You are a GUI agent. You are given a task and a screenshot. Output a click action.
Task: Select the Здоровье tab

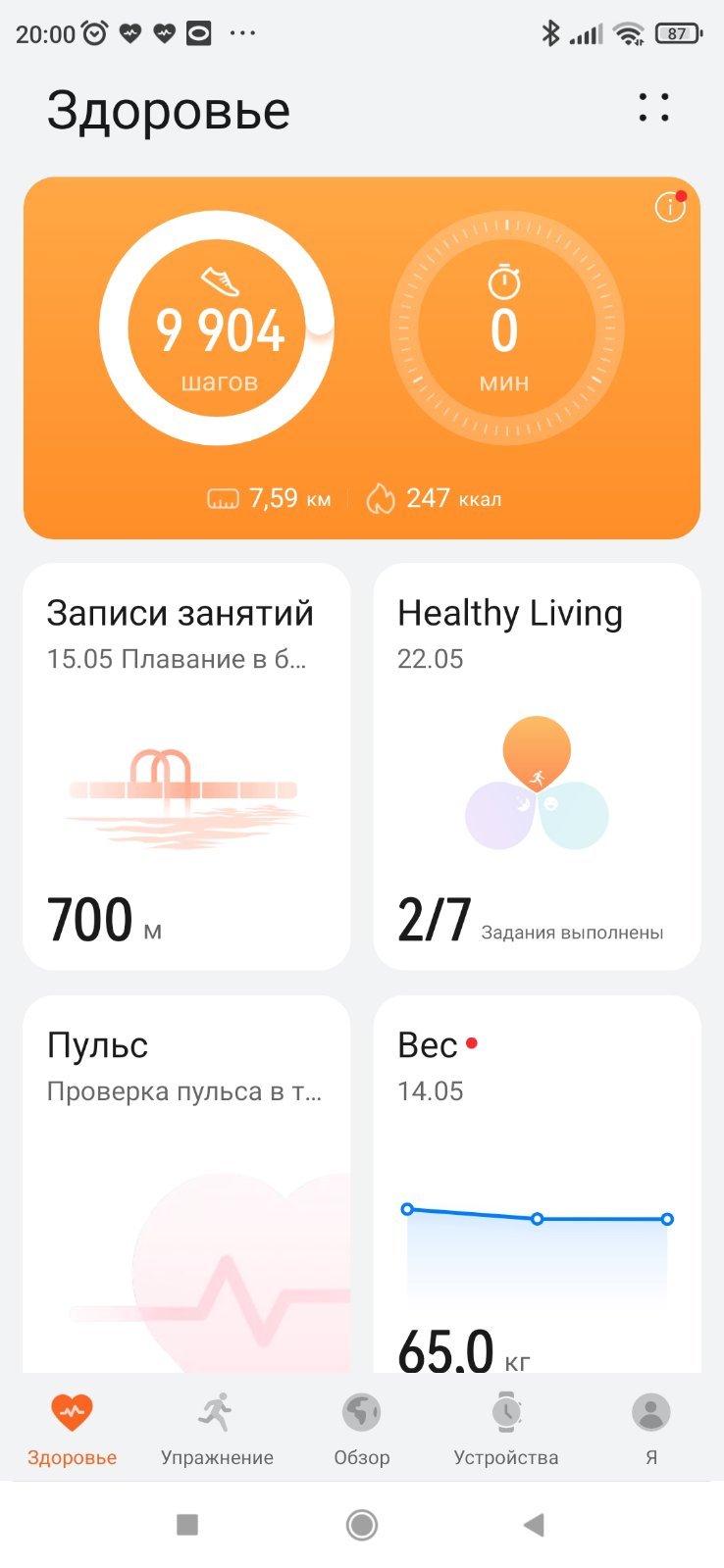72,1430
